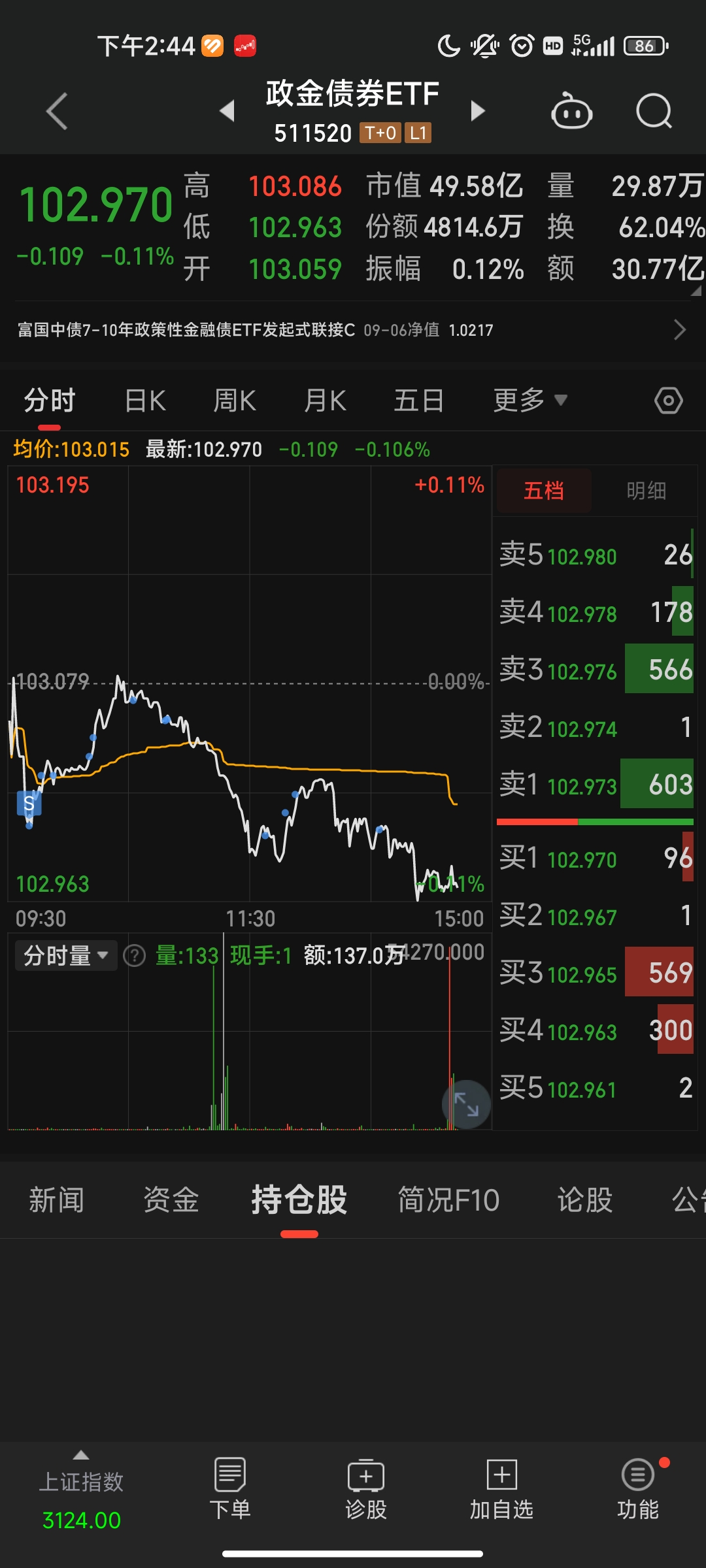Switch to the previous stock with left arrow
The image size is (706, 1568).
[x=227, y=111]
